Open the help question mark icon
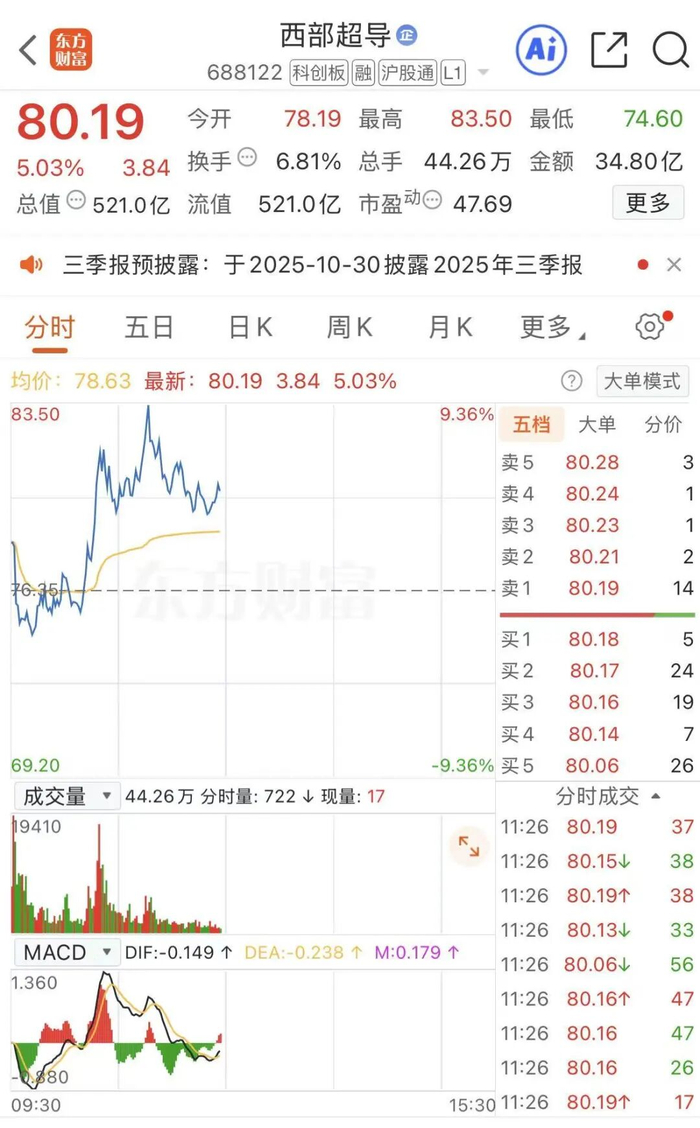 [x=571, y=381]
